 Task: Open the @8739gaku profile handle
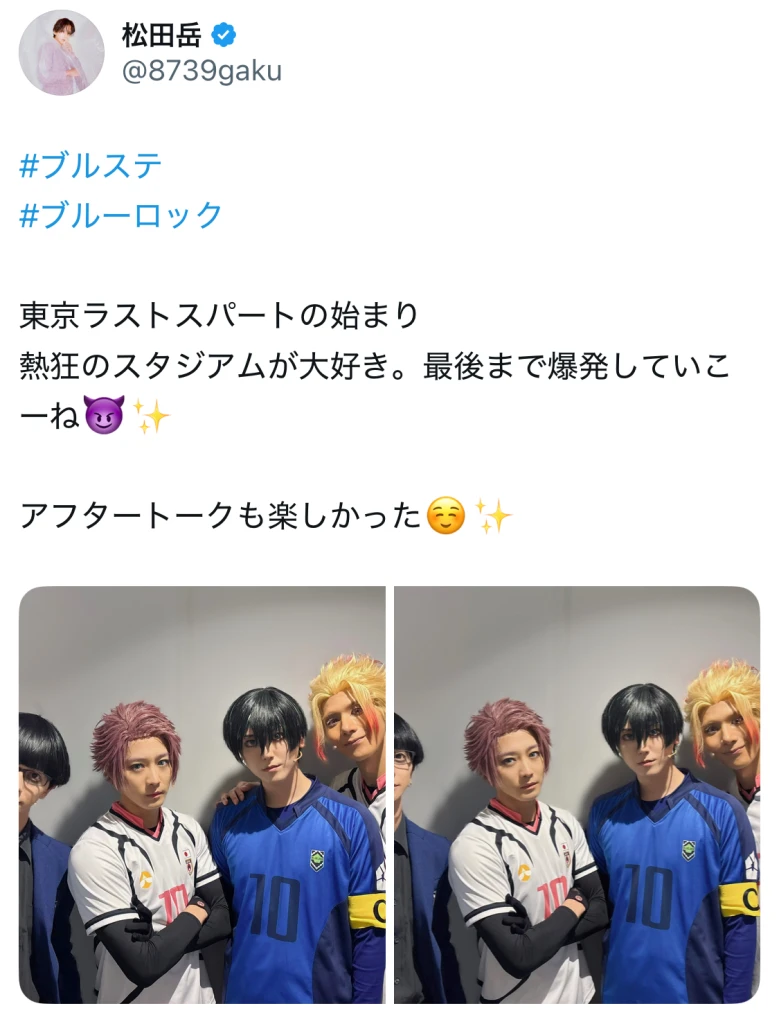coord(201,71)
